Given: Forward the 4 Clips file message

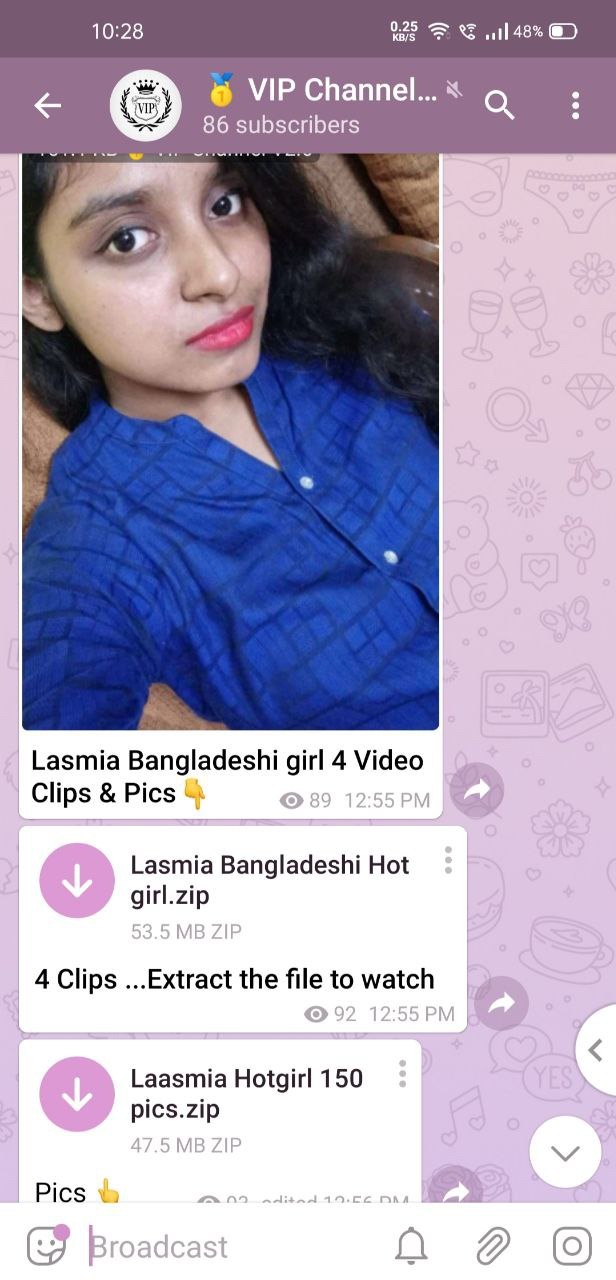Looking at the screenshot, I should [501, 1004].
